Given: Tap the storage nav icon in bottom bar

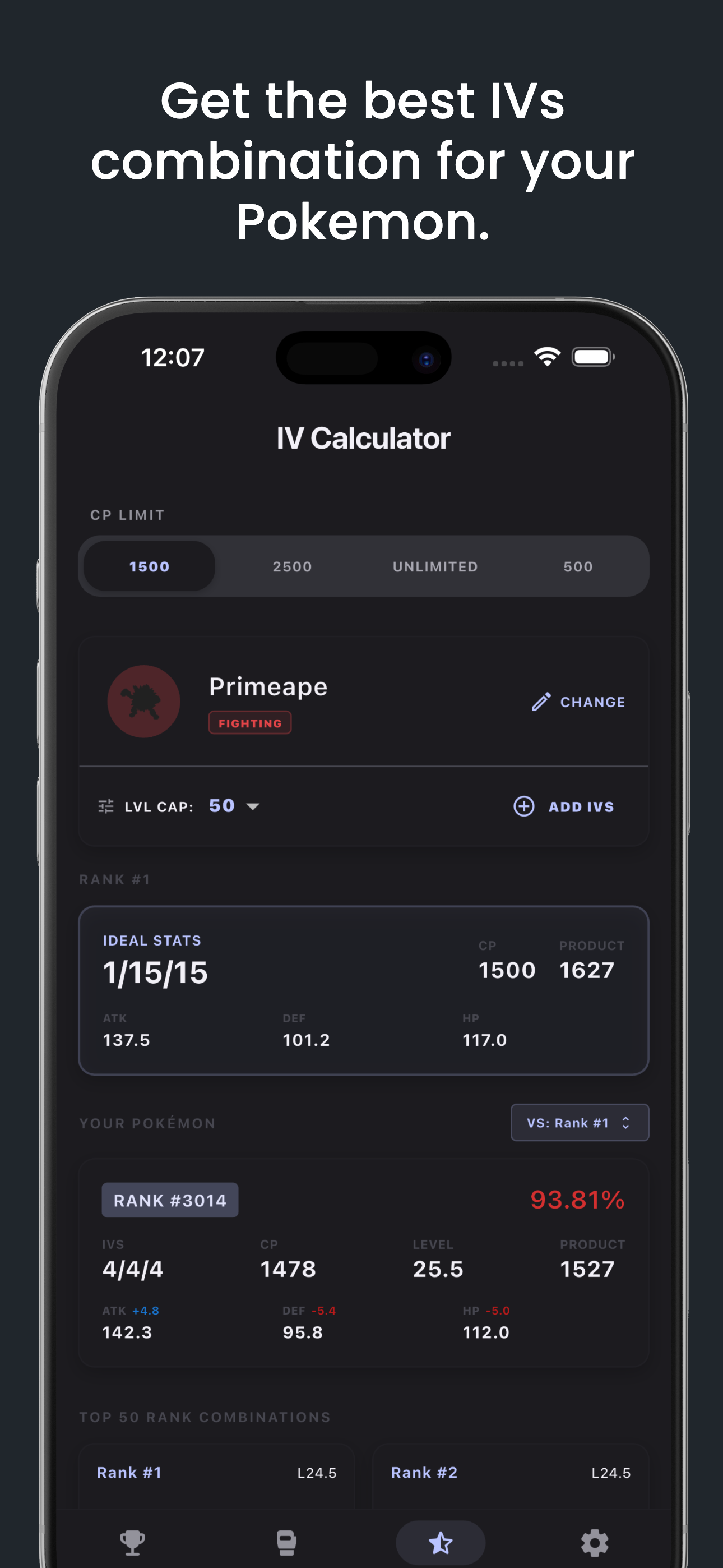Looking at the screenshot, I should [x=286, y=1543].
